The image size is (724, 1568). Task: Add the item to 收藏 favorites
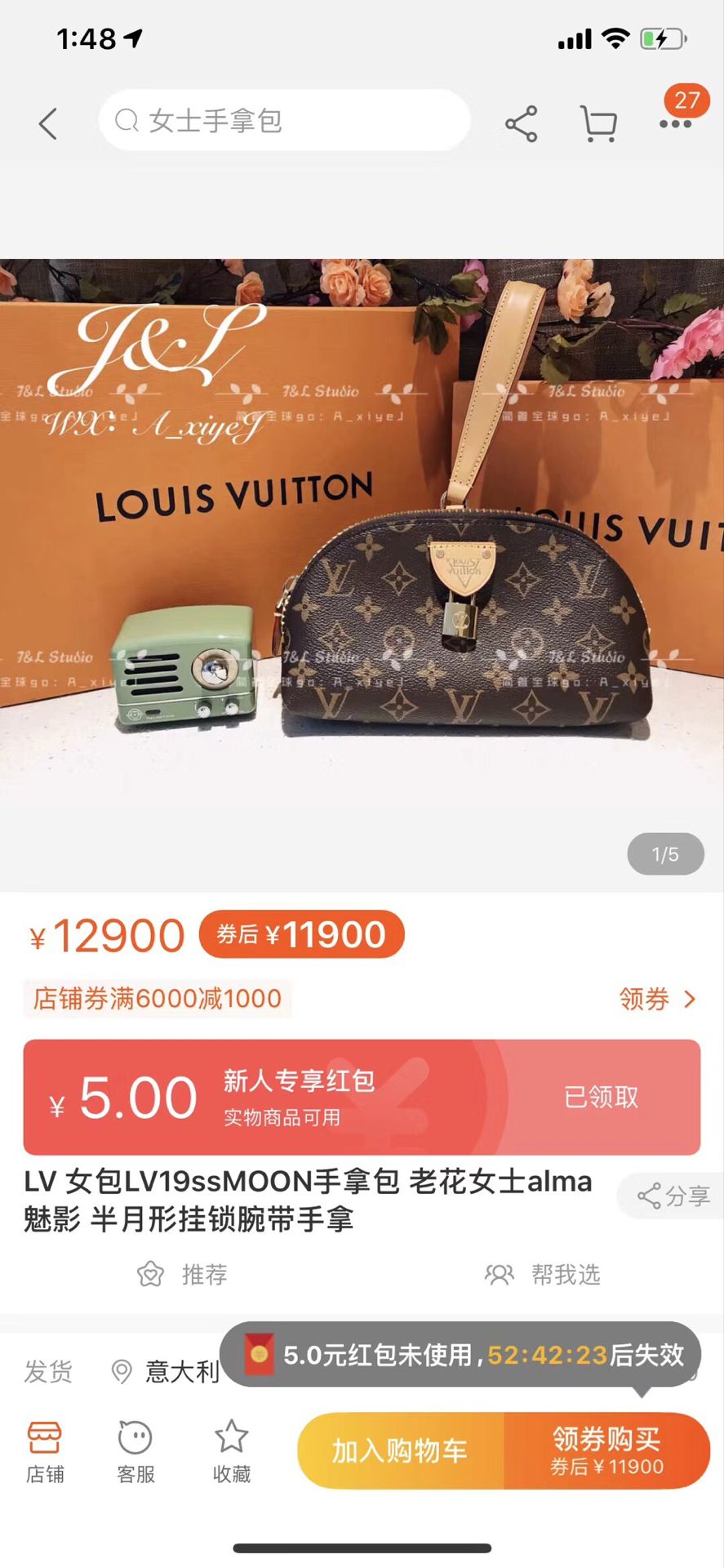click(x=232, y=1451)
